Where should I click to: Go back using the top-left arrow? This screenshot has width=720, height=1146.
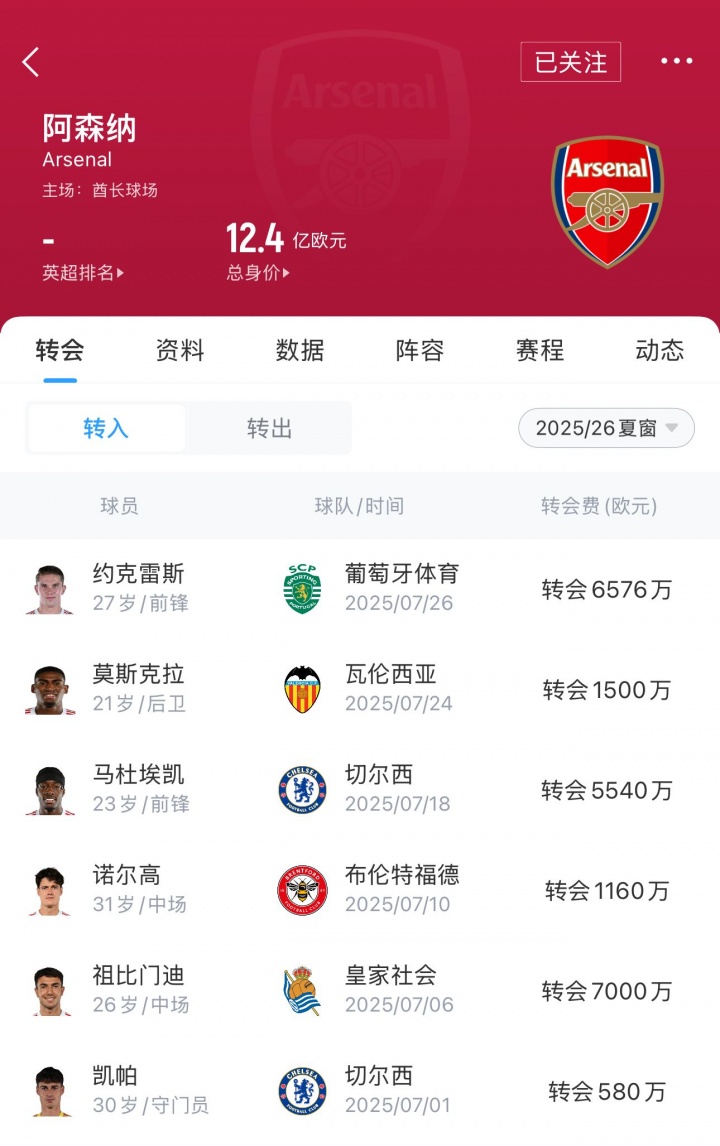[31, 62]
